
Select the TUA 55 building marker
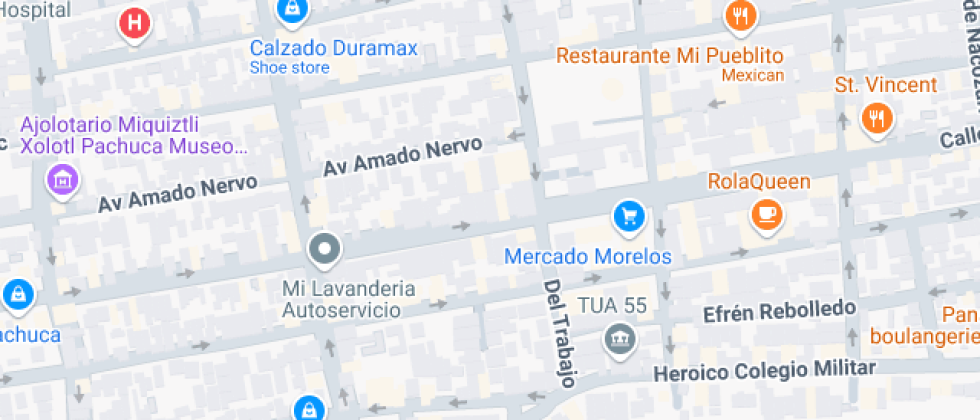point(620,341)
